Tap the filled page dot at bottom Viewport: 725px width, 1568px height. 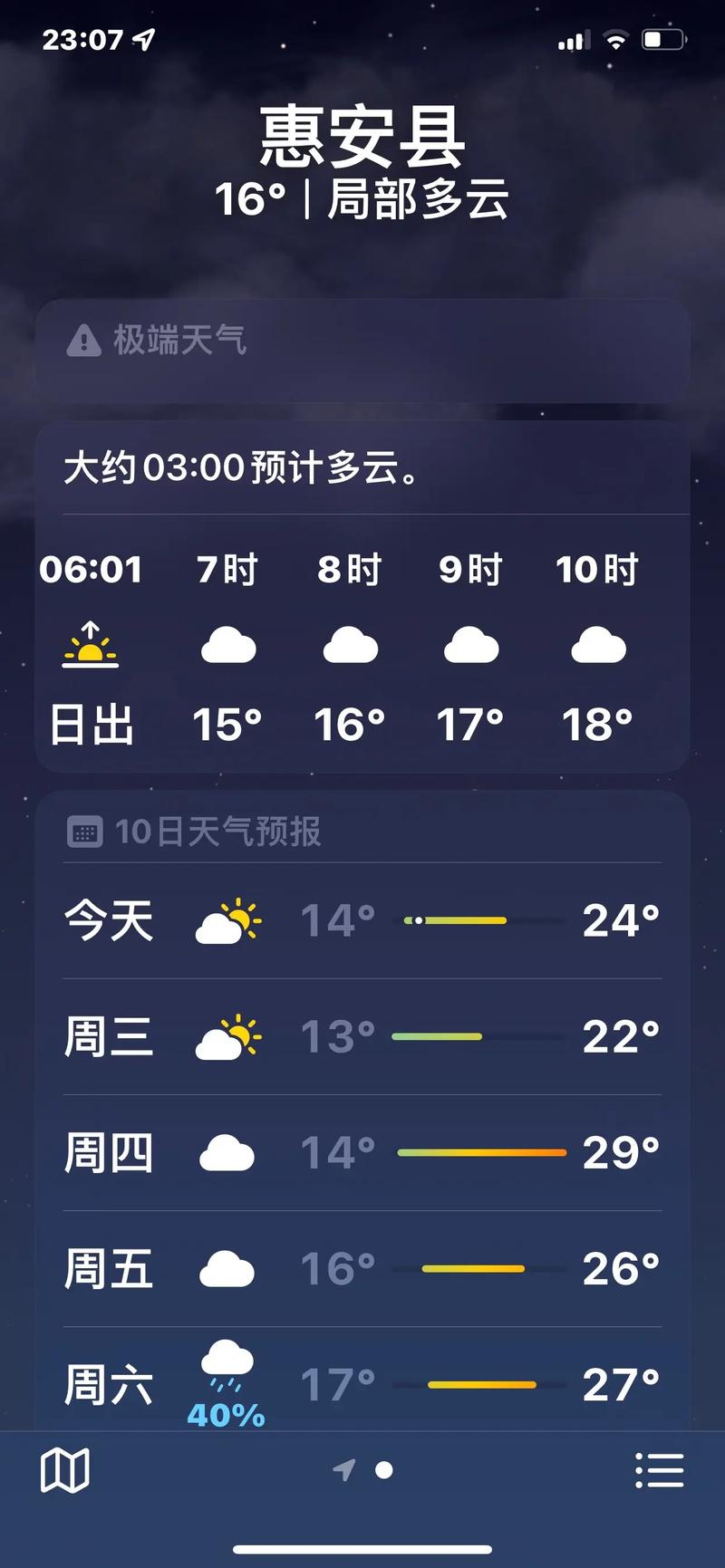[x=384, y=1468]
